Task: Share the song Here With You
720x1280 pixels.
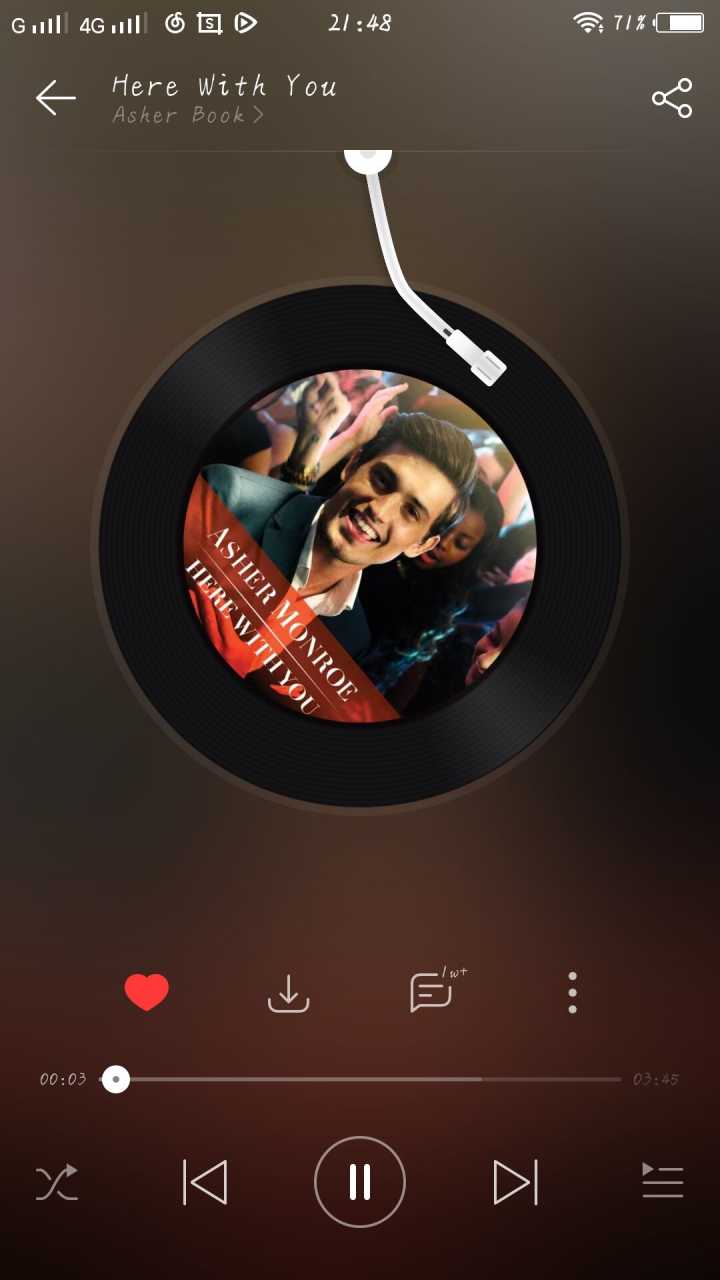Action: coord(672,97)
